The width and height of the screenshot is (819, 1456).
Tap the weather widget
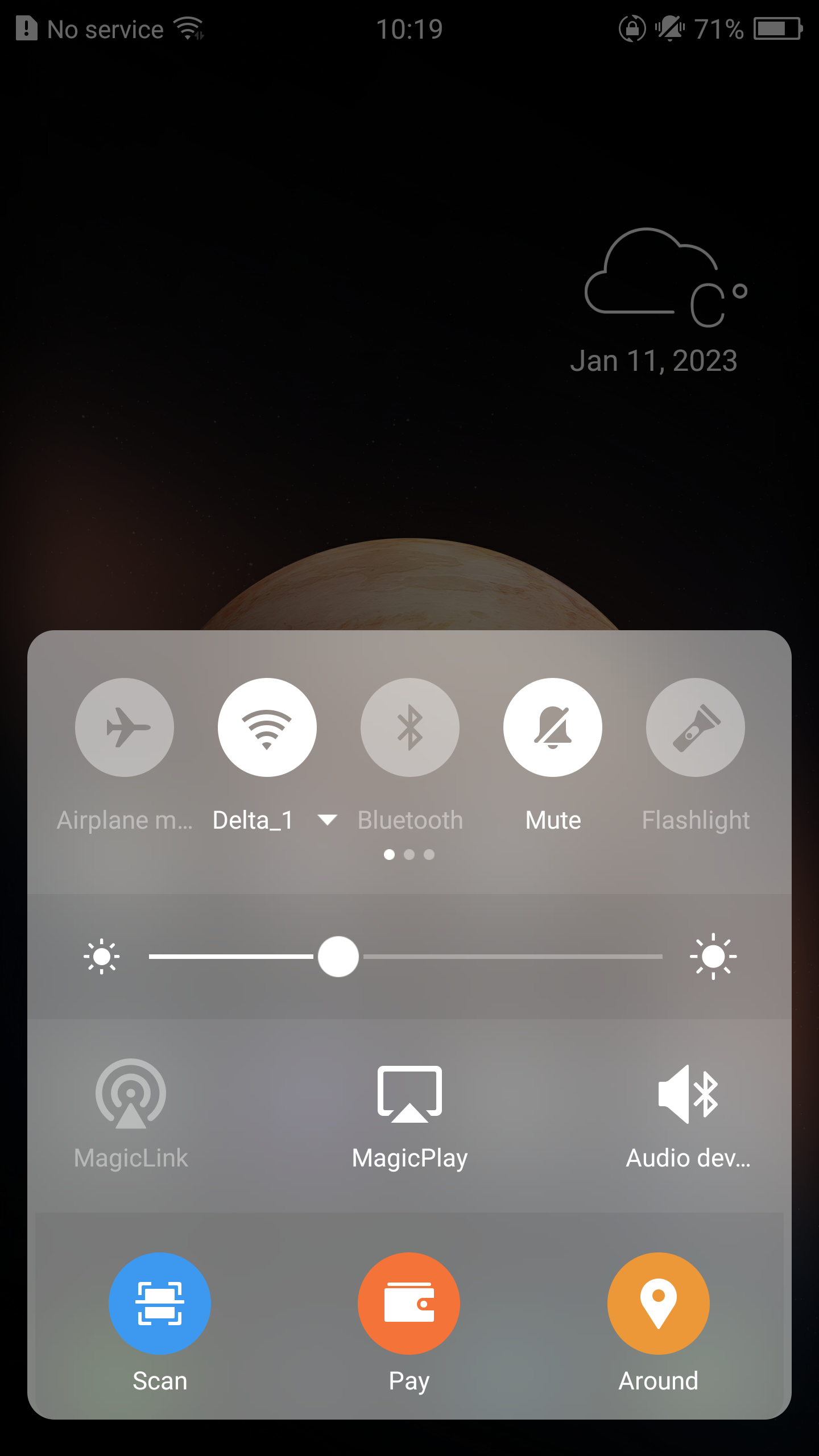point(665,279)
